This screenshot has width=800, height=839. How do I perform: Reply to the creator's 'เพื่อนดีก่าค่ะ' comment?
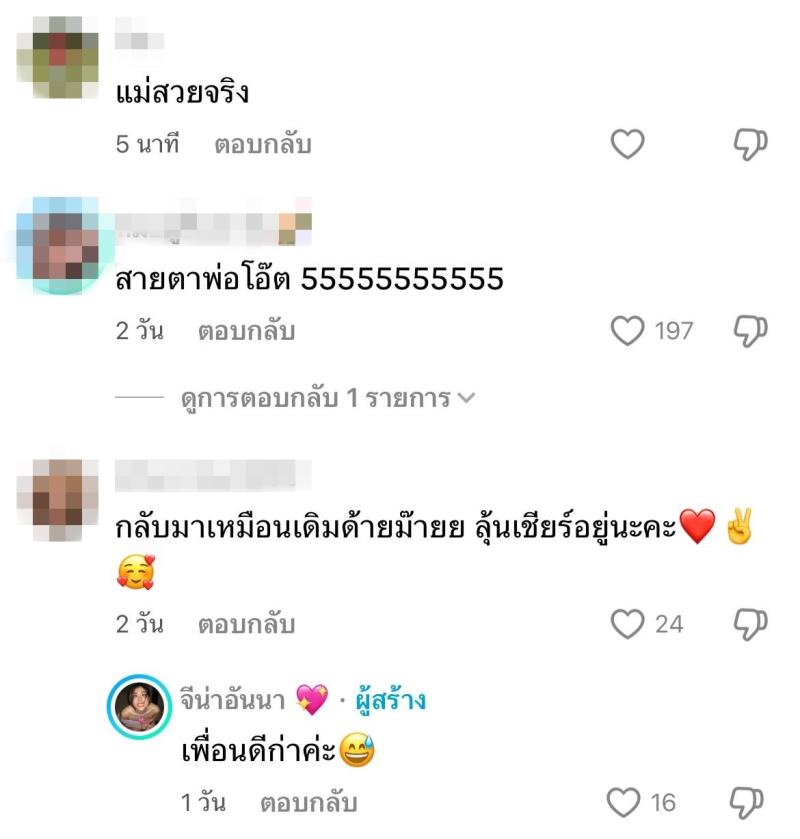(x=309, y=803)
